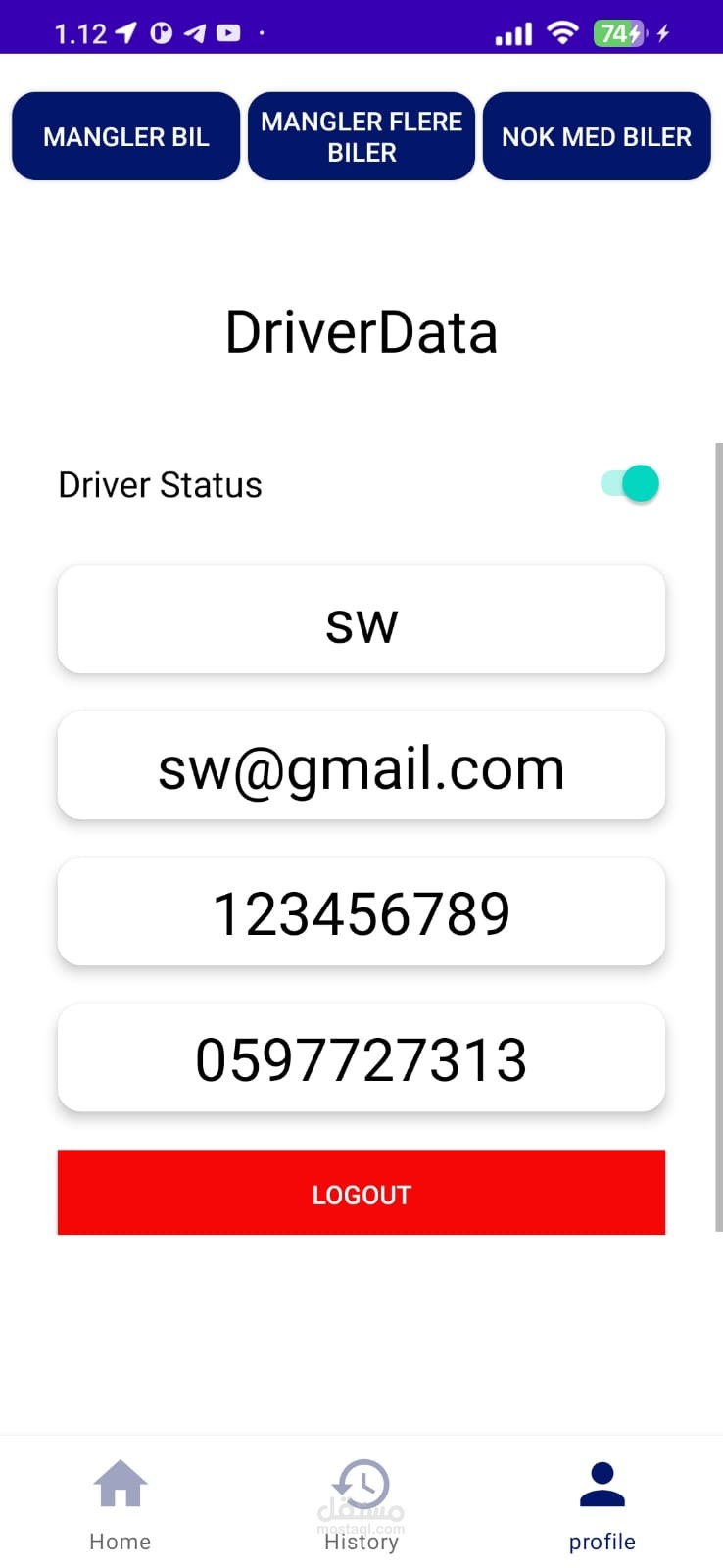Go to the profile tab
Screen dimensions: 723x1568
(x=602, y=1504)
